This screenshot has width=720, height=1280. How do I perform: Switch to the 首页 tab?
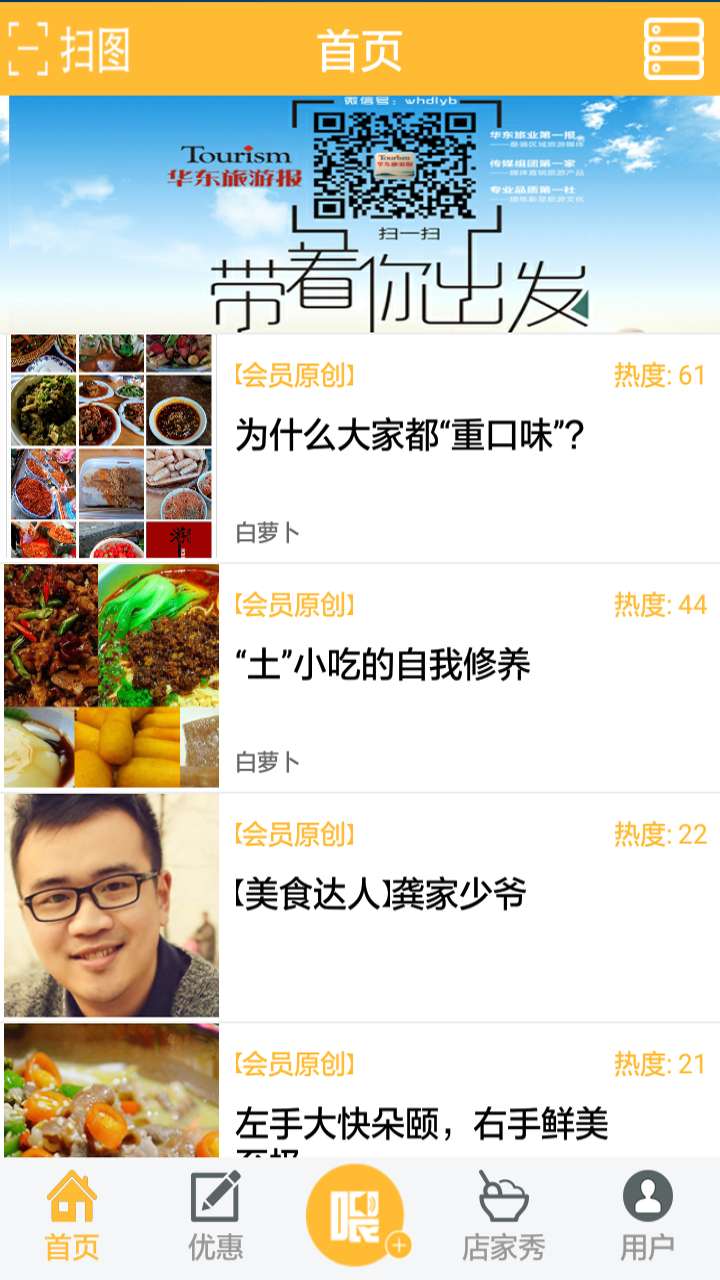[72, 1217]
